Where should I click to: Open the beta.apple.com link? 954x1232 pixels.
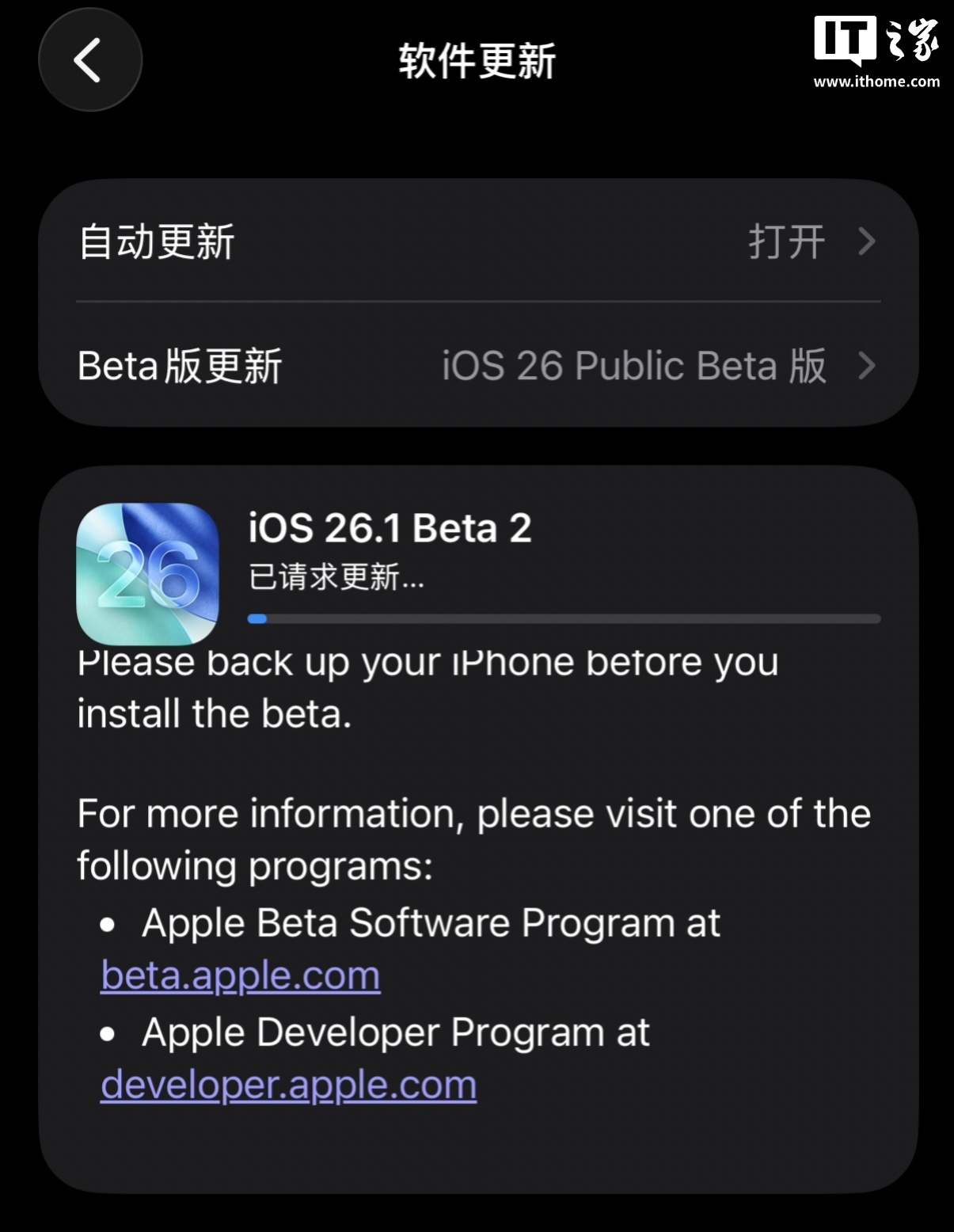239,975
